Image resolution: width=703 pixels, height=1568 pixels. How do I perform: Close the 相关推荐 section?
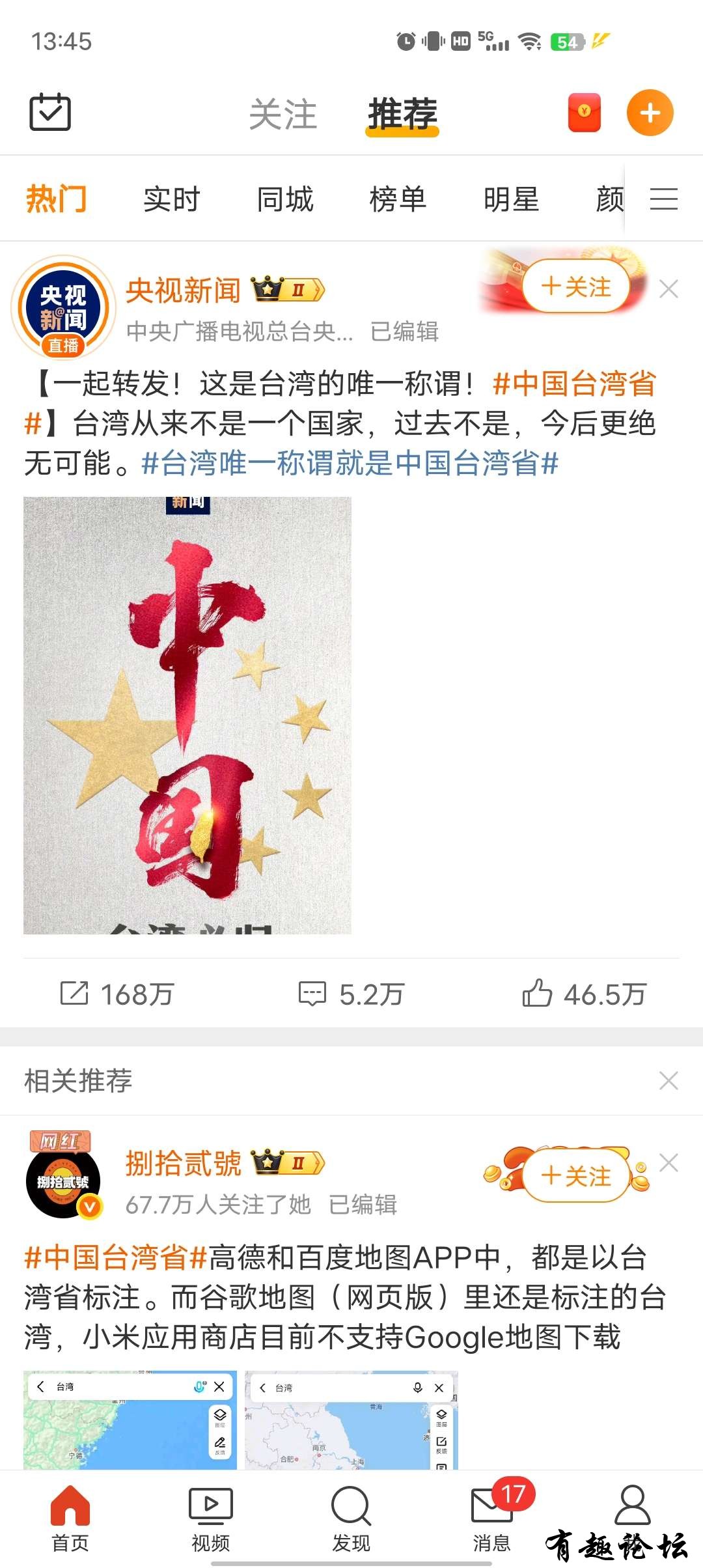pos(669,1081)
